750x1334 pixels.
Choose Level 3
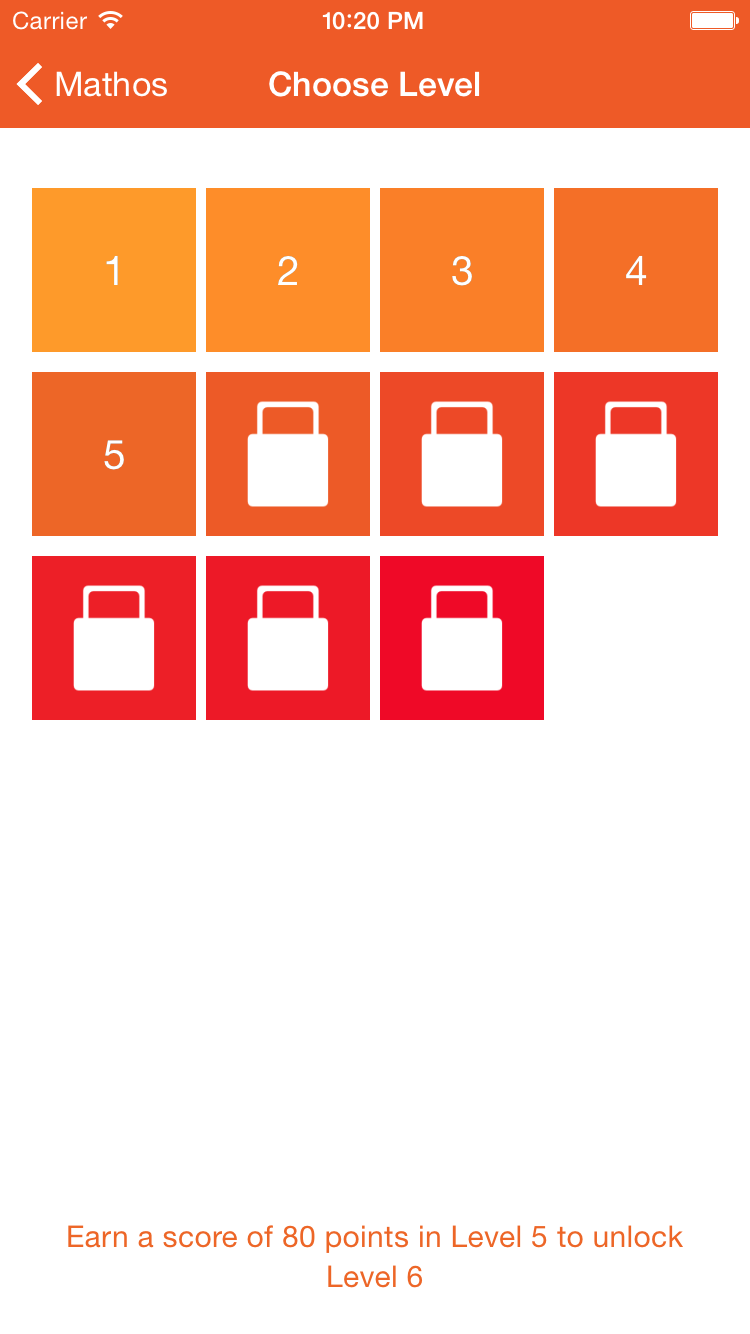click(x=462, y=270)
